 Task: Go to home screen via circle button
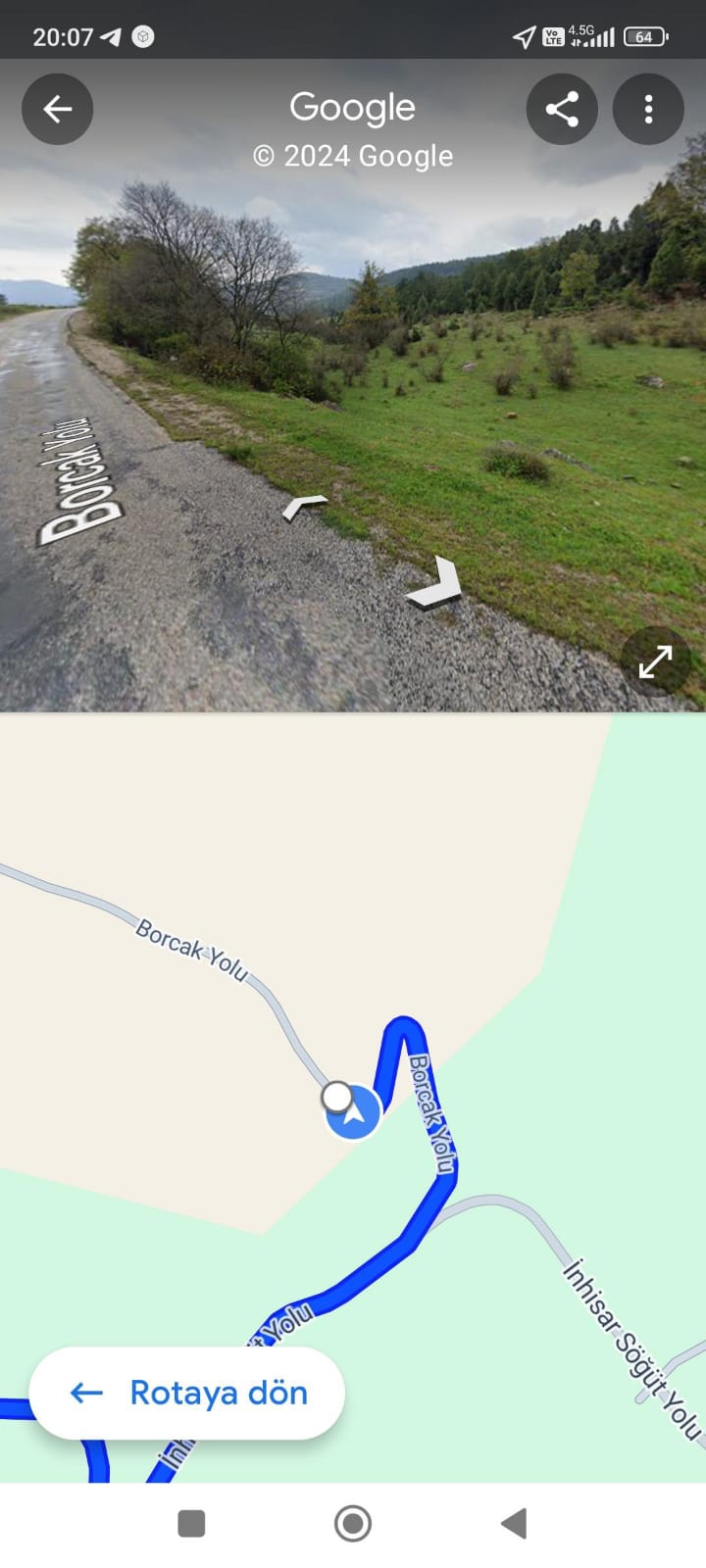[353, 1524]
